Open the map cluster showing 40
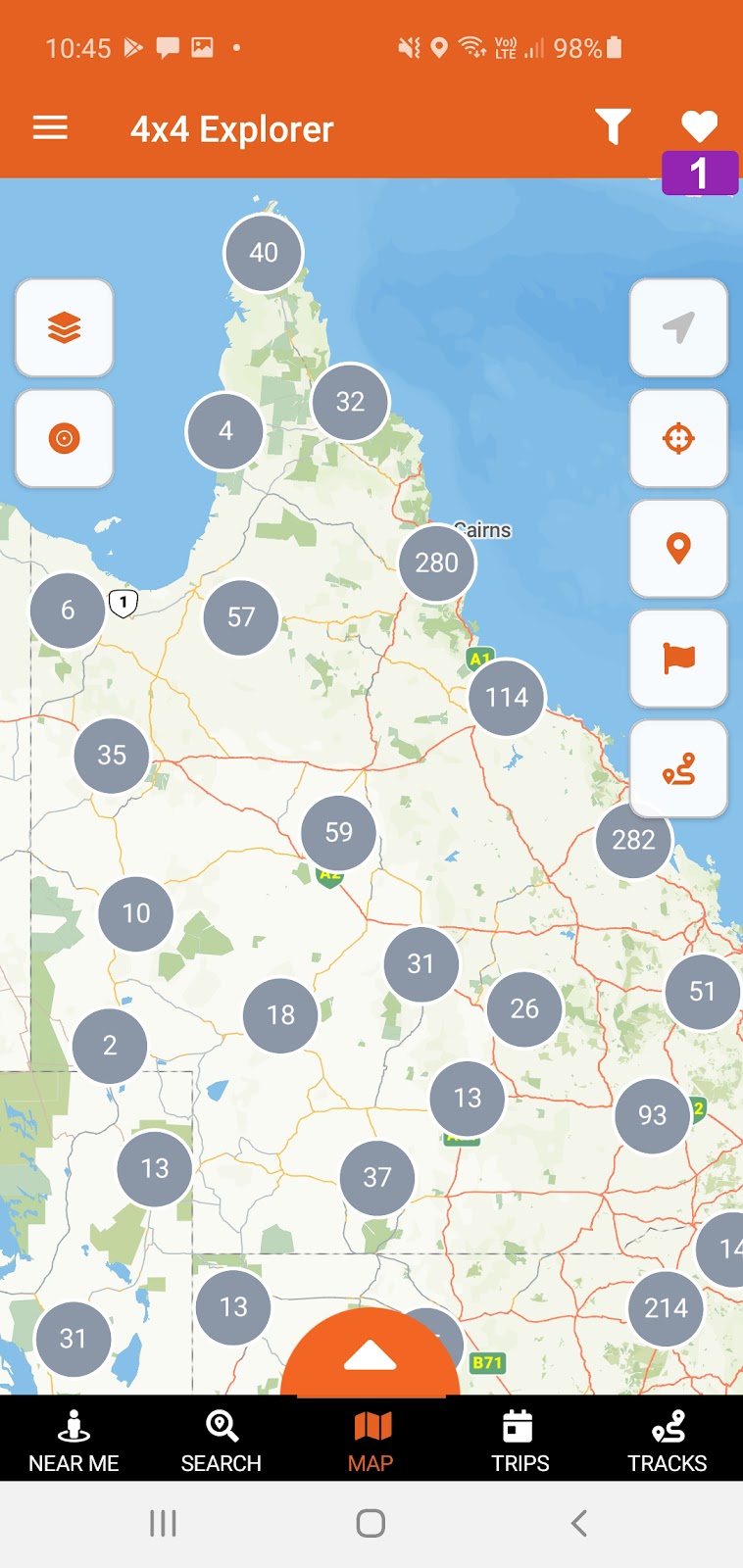 (264, 253)
